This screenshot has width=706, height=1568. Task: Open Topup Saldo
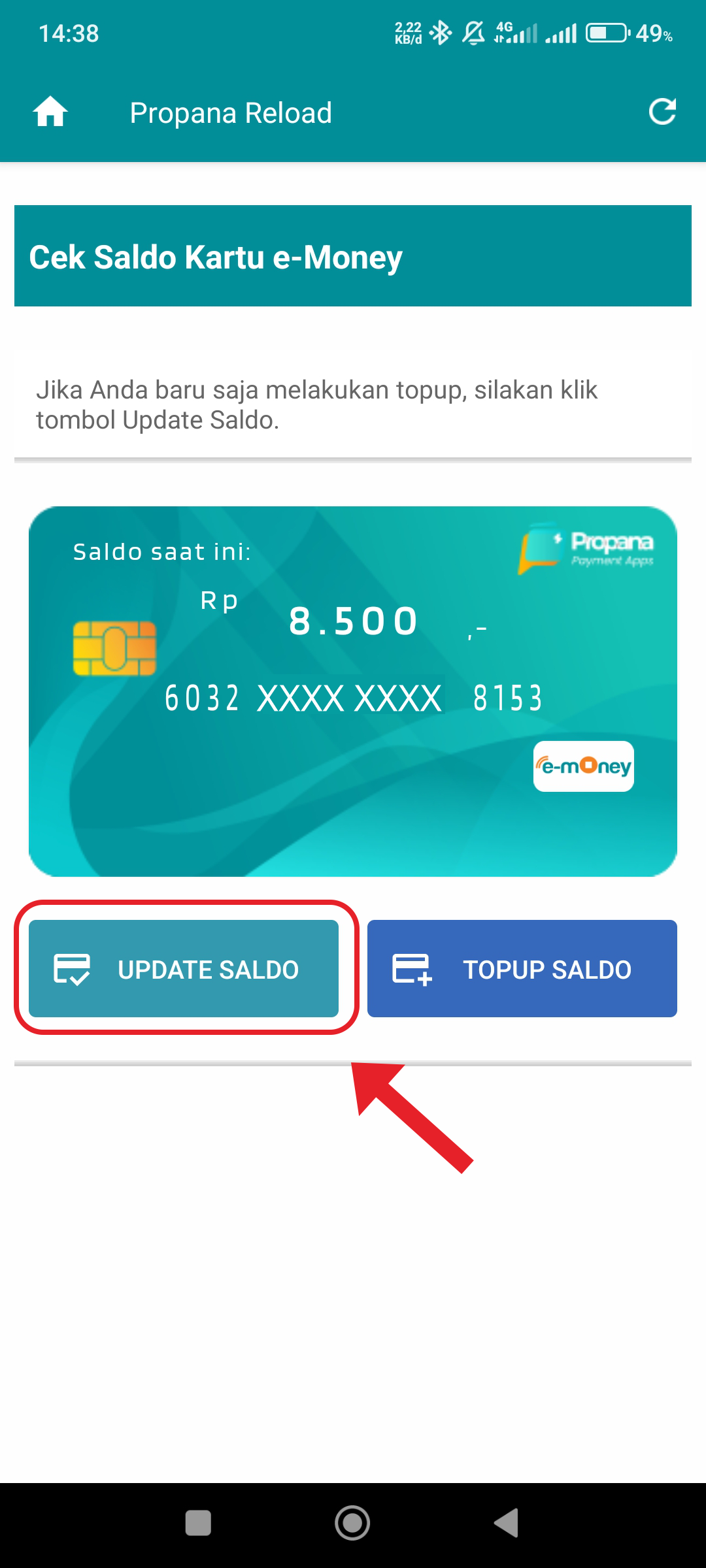point(522,968)
